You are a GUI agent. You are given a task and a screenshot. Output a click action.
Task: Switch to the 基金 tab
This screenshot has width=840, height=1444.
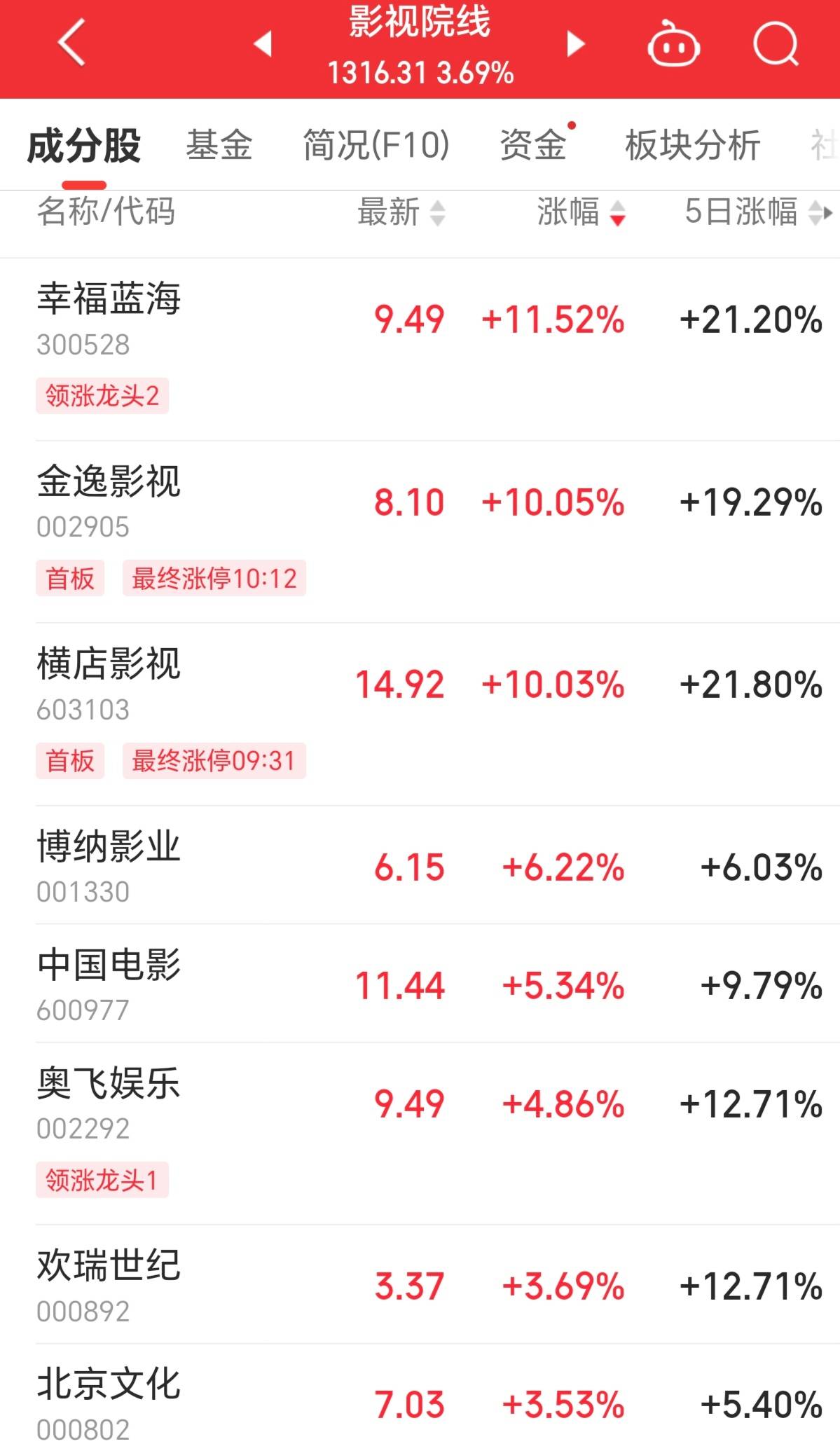coord(219,146)
